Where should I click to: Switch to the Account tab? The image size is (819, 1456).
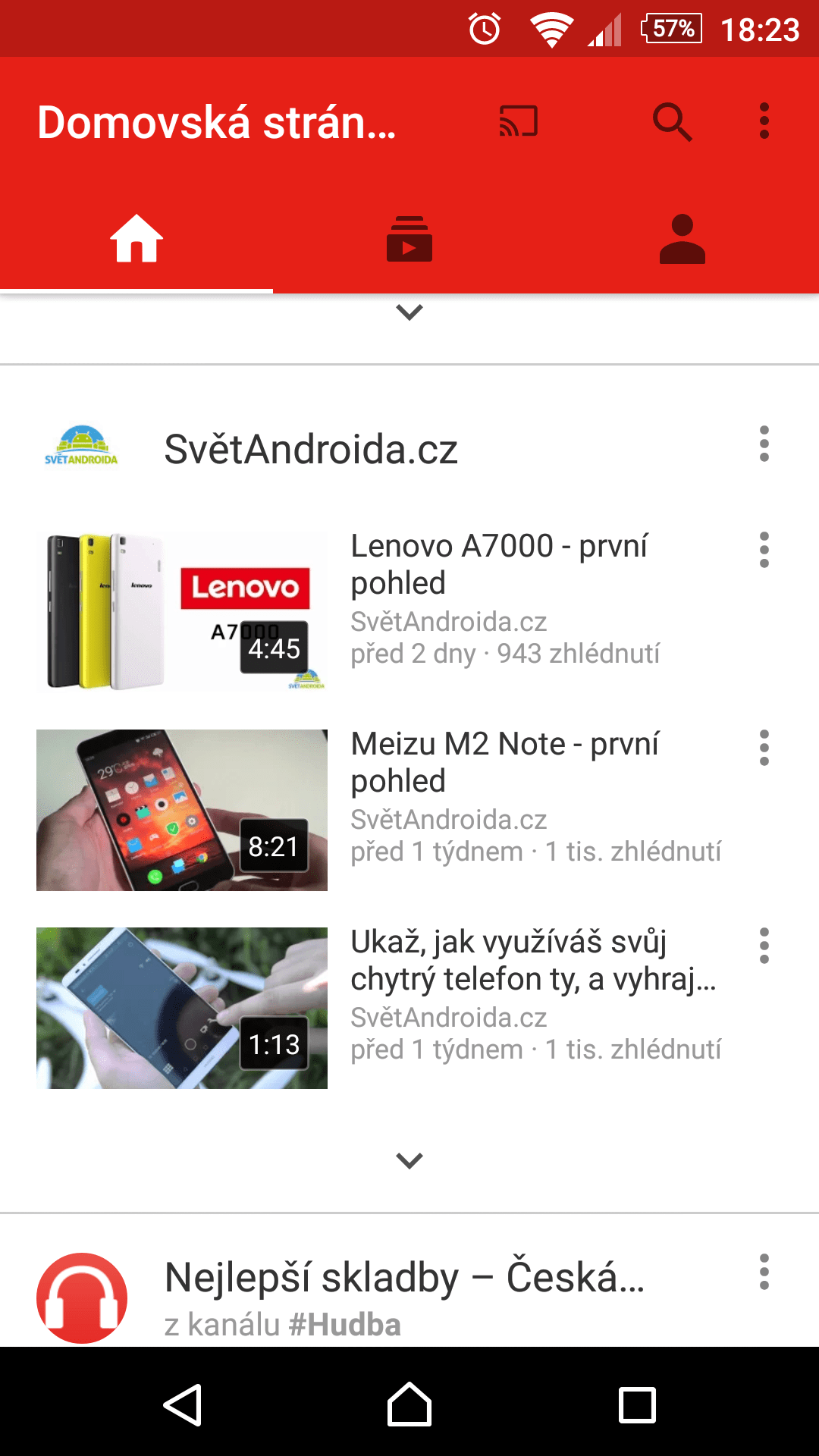click(682, 239)
